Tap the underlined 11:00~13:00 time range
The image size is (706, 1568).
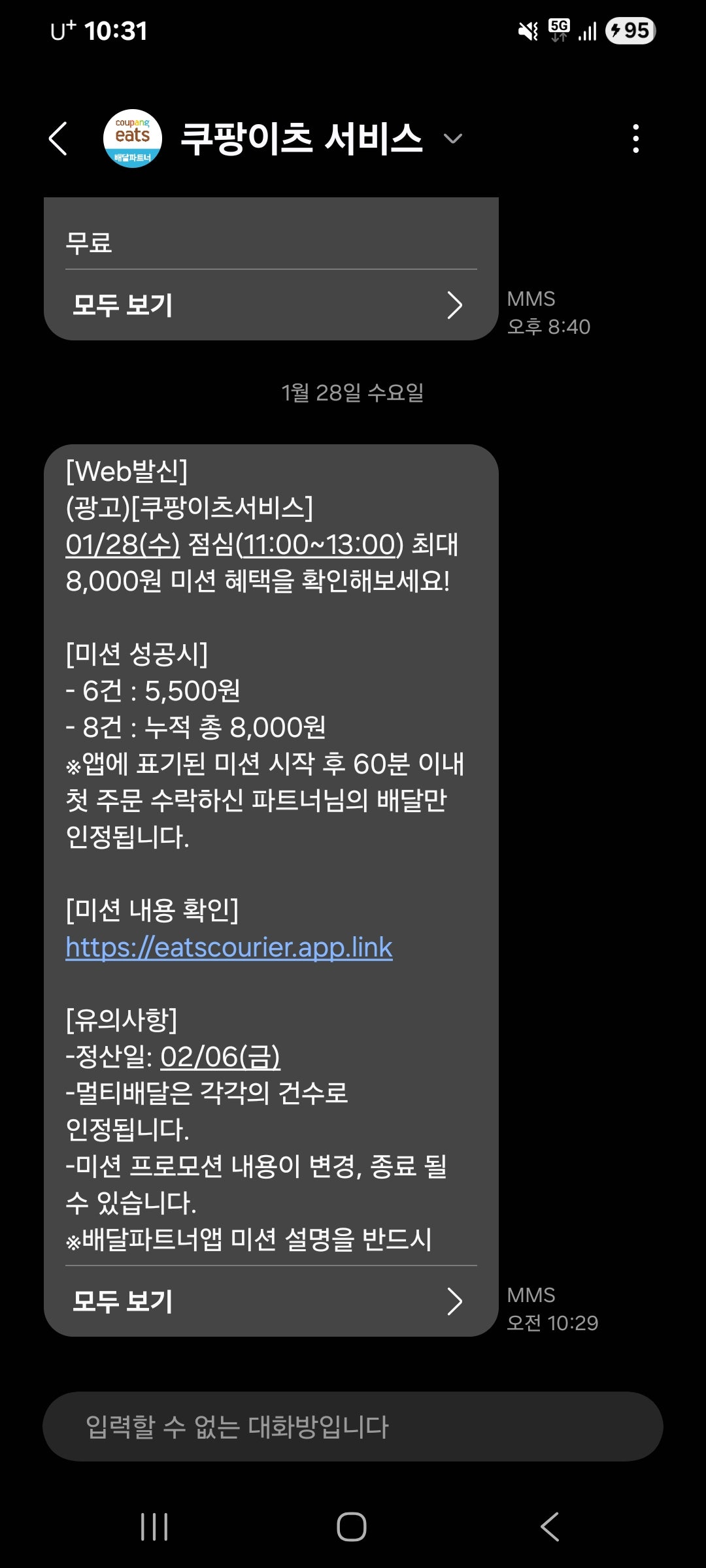pyautogui.click(x=320, y=544)
